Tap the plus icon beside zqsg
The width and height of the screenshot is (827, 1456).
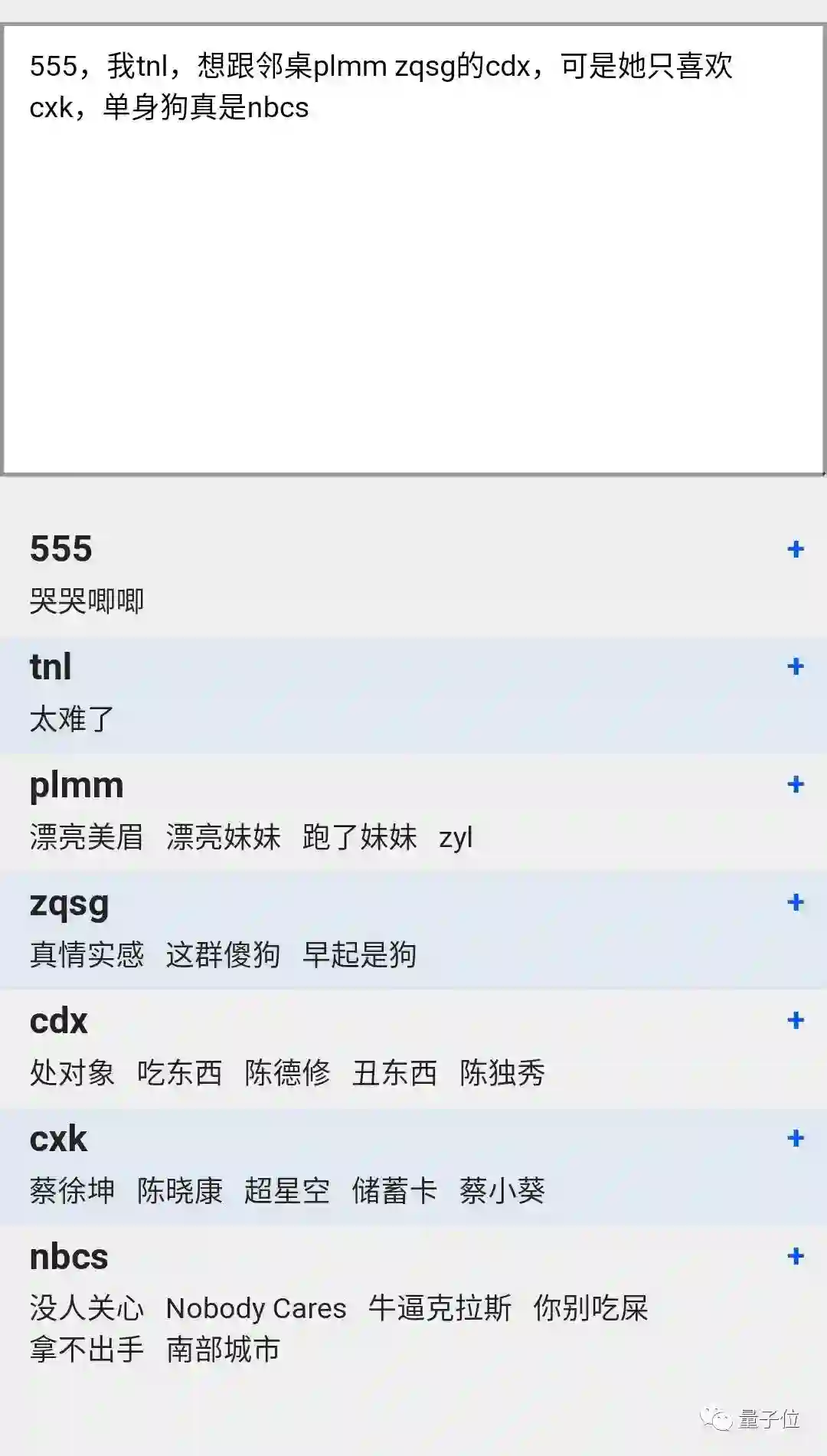pos(796,902)
